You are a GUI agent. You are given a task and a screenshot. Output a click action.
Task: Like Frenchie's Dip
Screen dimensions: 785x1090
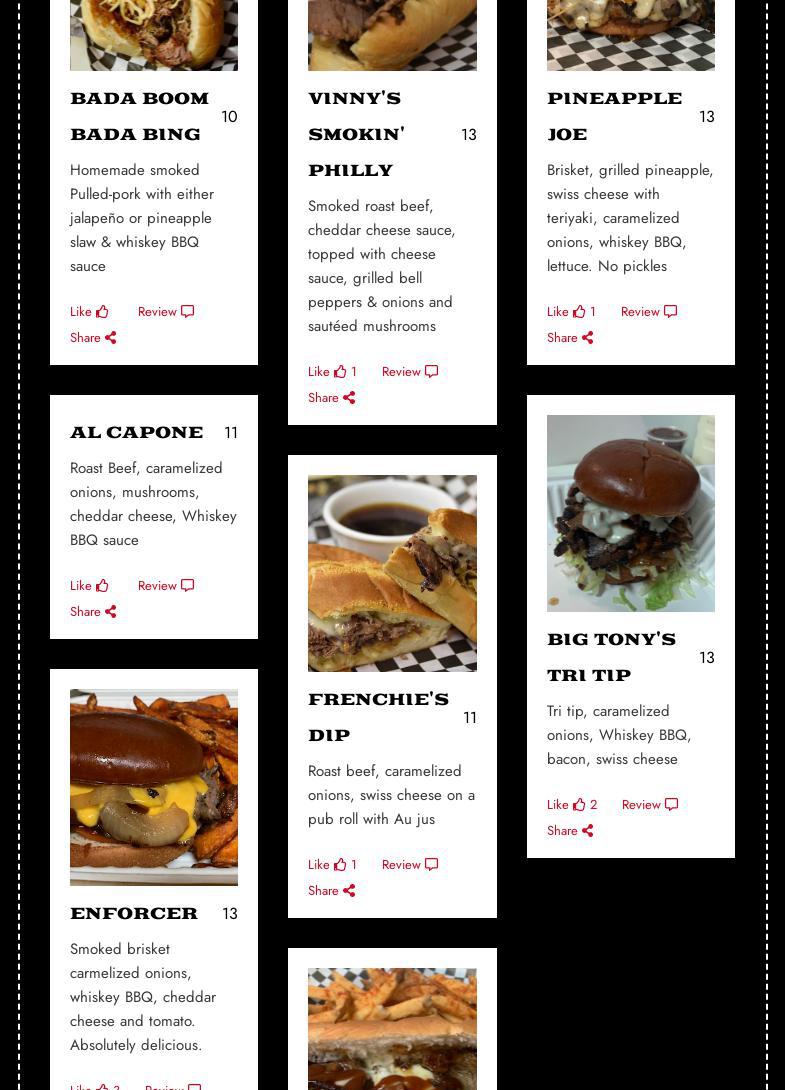click(329, 865)
